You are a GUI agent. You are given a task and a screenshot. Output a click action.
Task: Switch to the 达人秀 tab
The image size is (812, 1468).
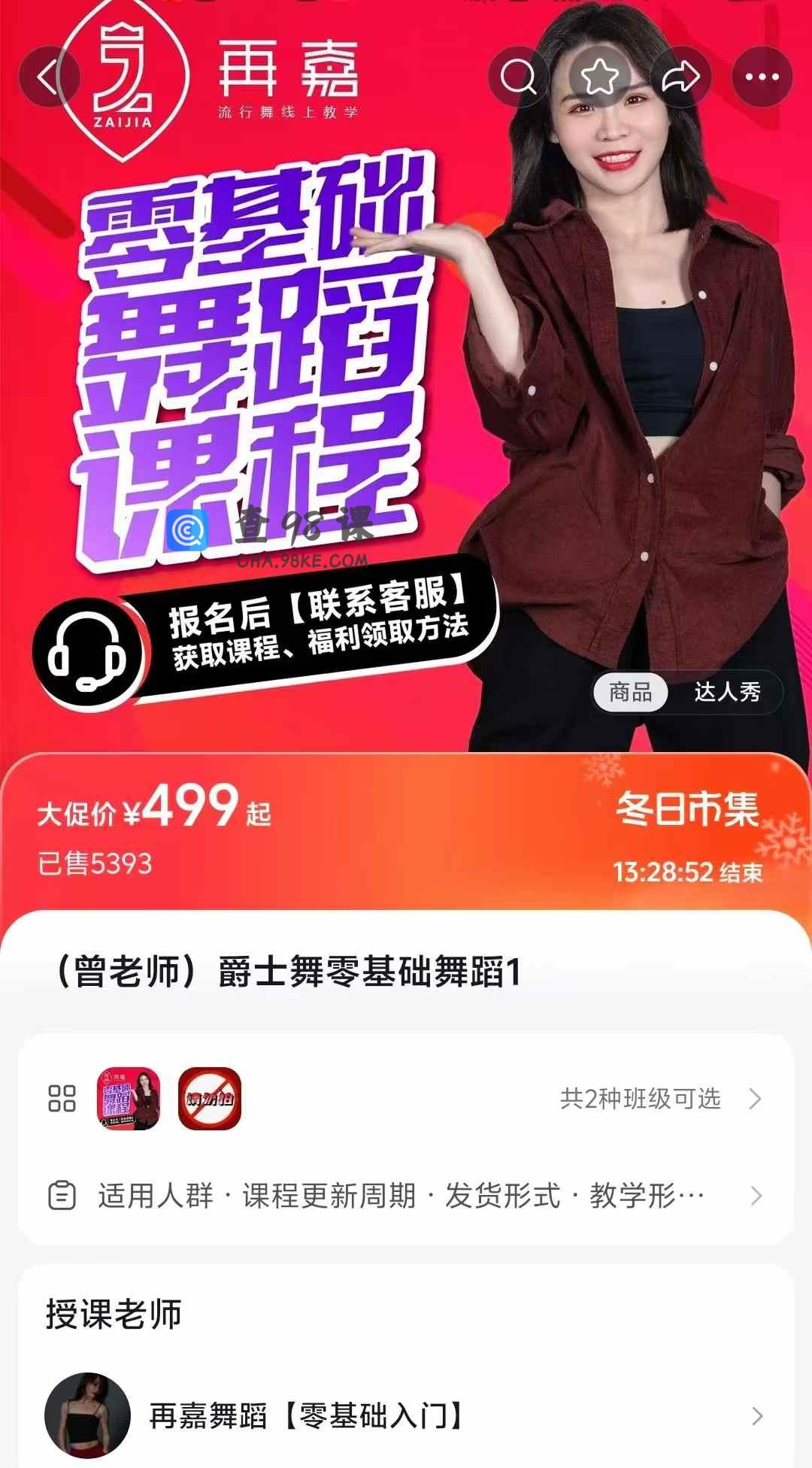coord(727,692)
